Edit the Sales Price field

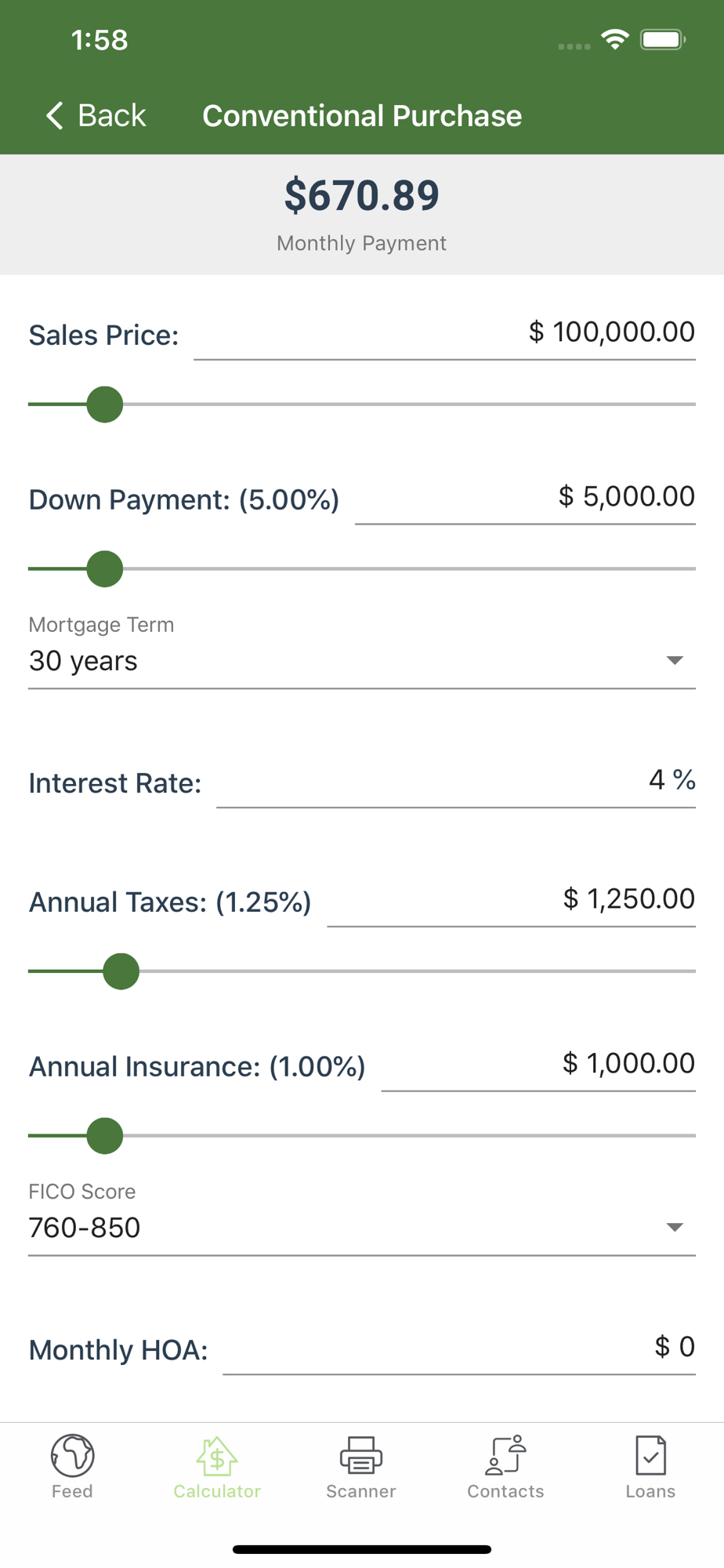coord(444,332)
